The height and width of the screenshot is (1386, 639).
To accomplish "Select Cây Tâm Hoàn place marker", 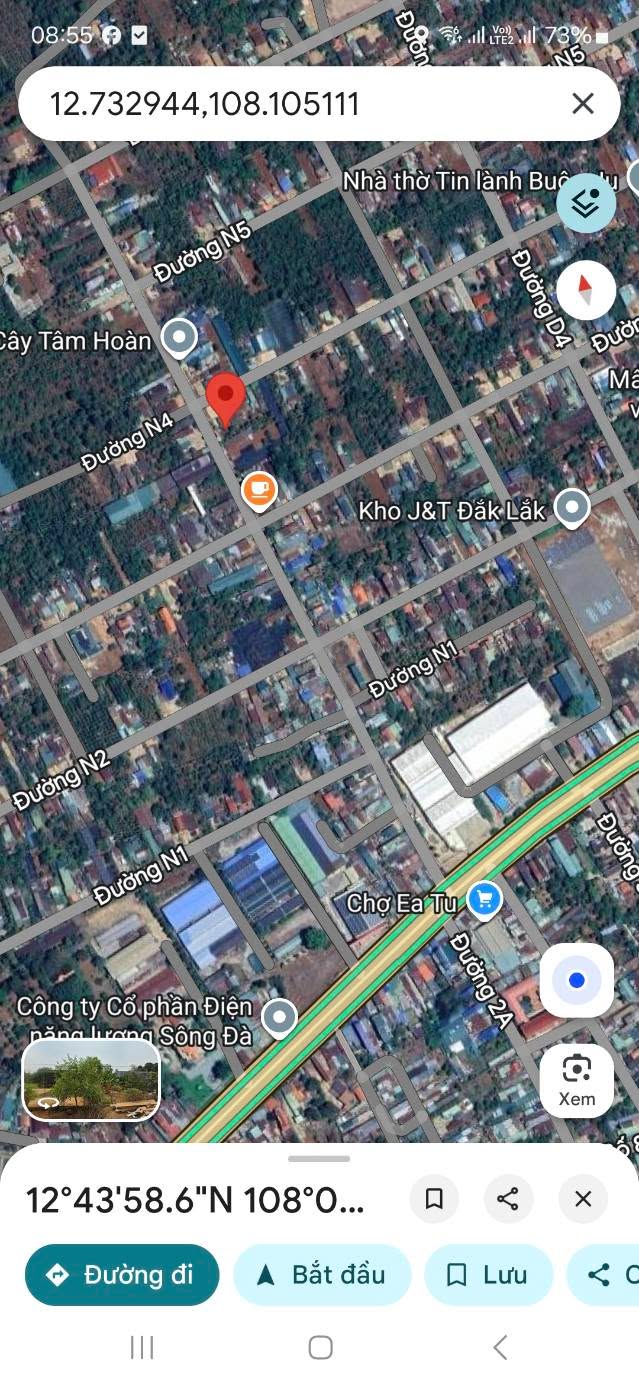I will click(x=179, y=338).
